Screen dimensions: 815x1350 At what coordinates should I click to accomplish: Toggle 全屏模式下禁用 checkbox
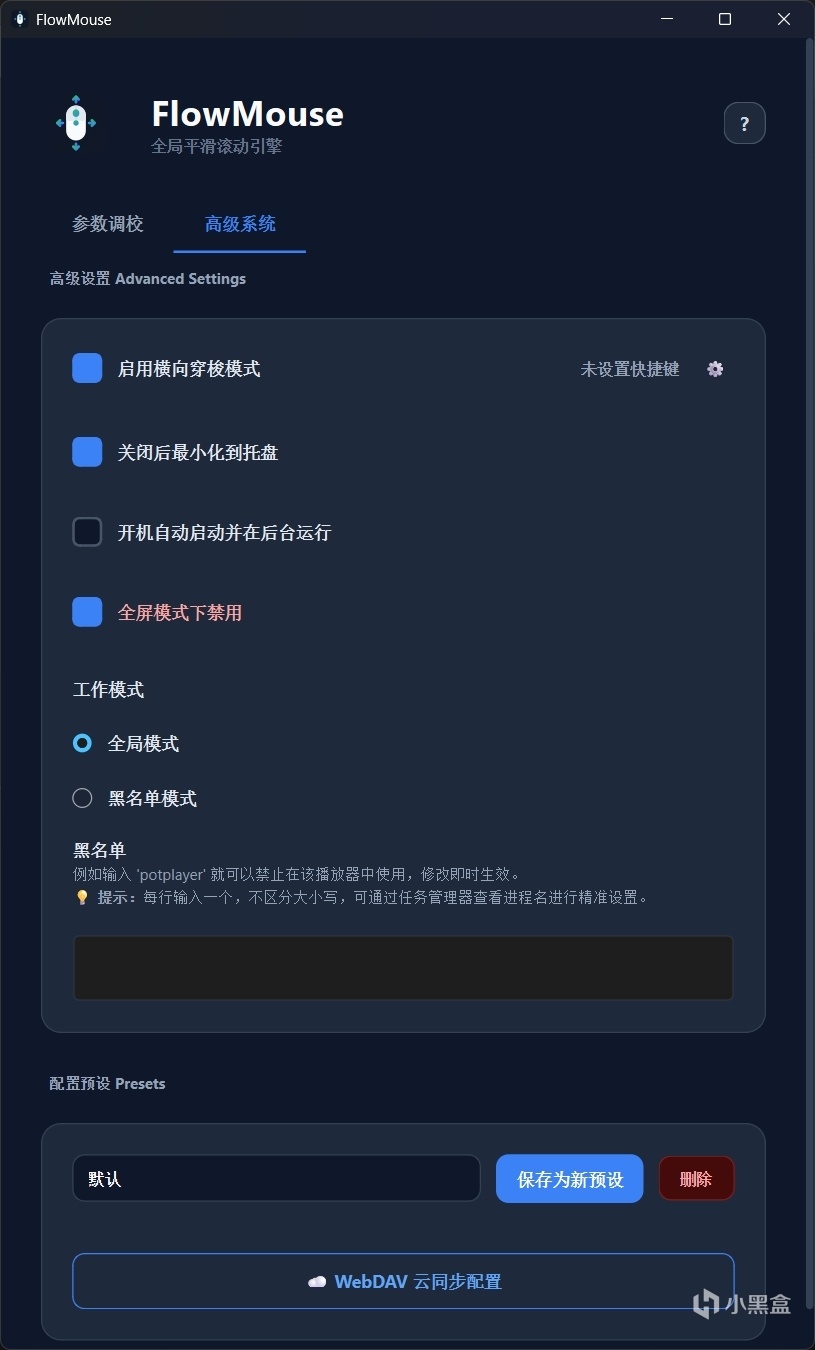(87, 612)
